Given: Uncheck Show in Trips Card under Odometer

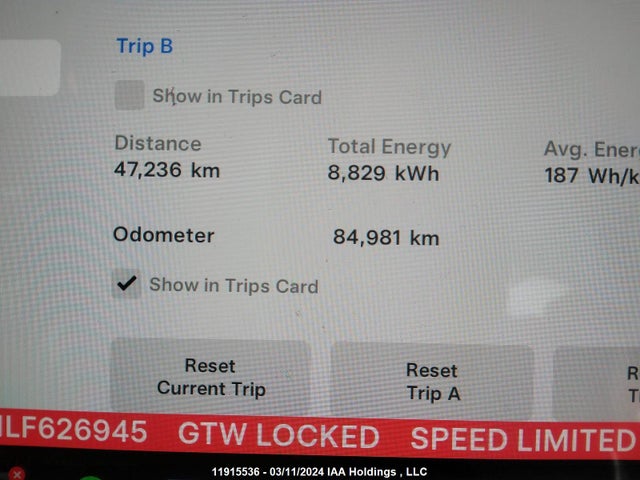Looking at the screenshot, I should tap(127, 284).
